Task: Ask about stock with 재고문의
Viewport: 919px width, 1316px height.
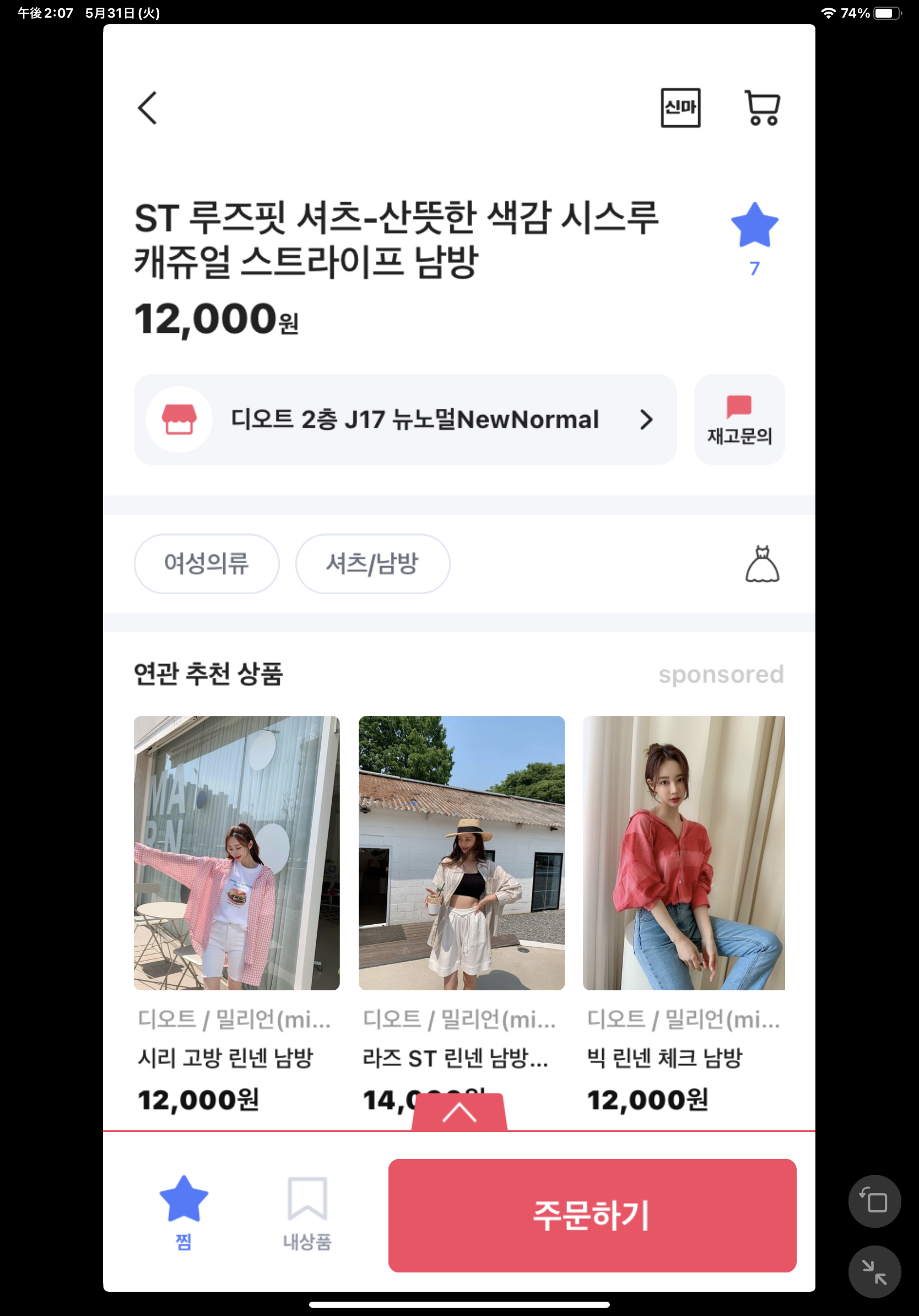Action: (738, 419)
